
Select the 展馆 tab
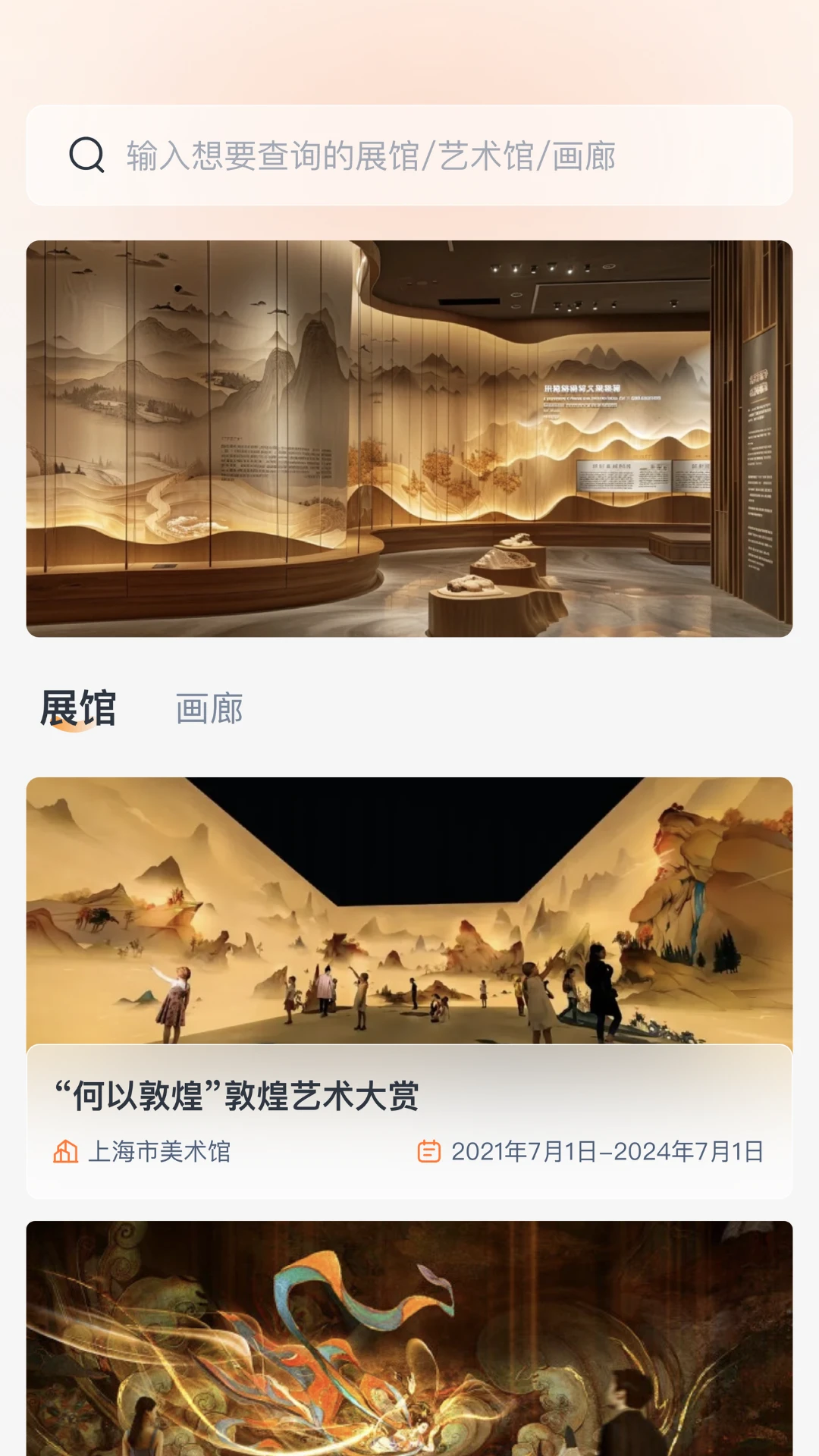[78, 709]
